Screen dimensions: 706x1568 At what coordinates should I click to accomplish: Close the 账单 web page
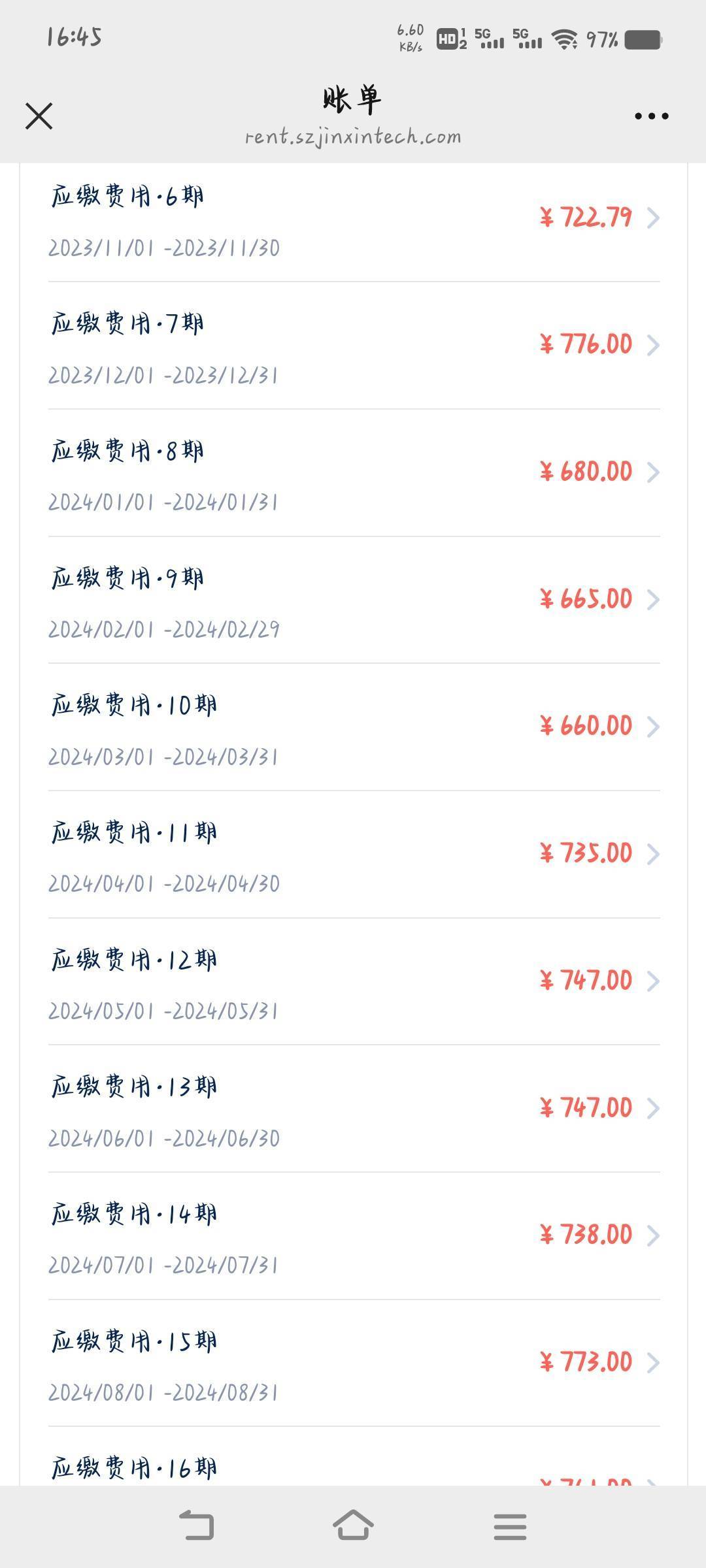[39, 116]
